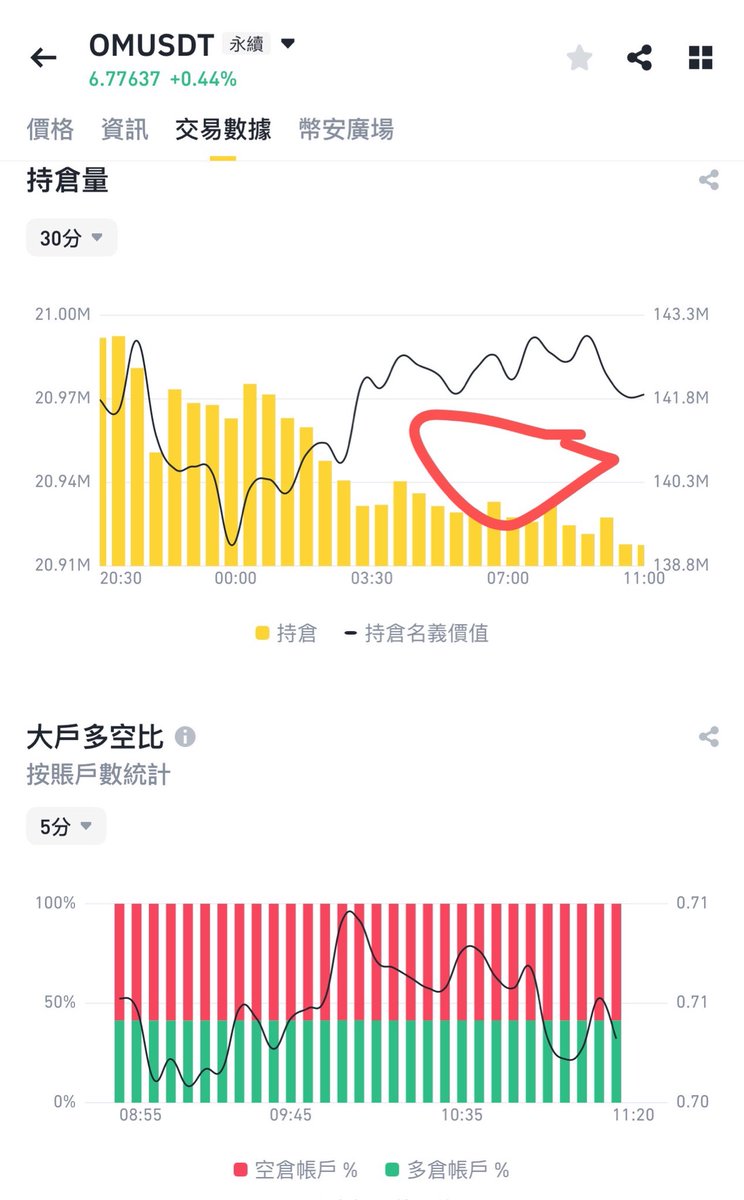Open the 幣安廣場 tab
The image size is (744, 1200).
point(346,129)
